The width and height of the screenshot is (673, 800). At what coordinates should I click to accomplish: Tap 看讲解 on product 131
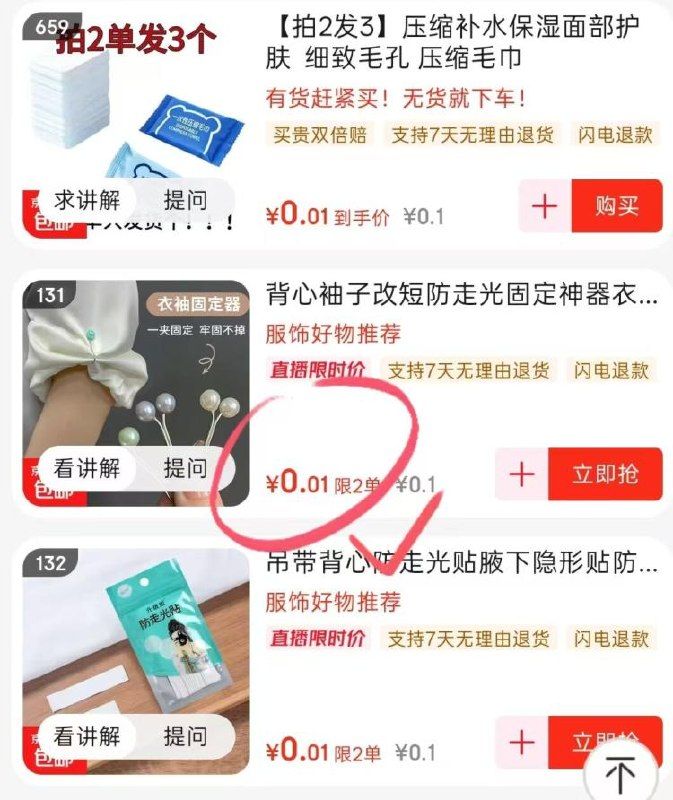[x=87, y=468]
